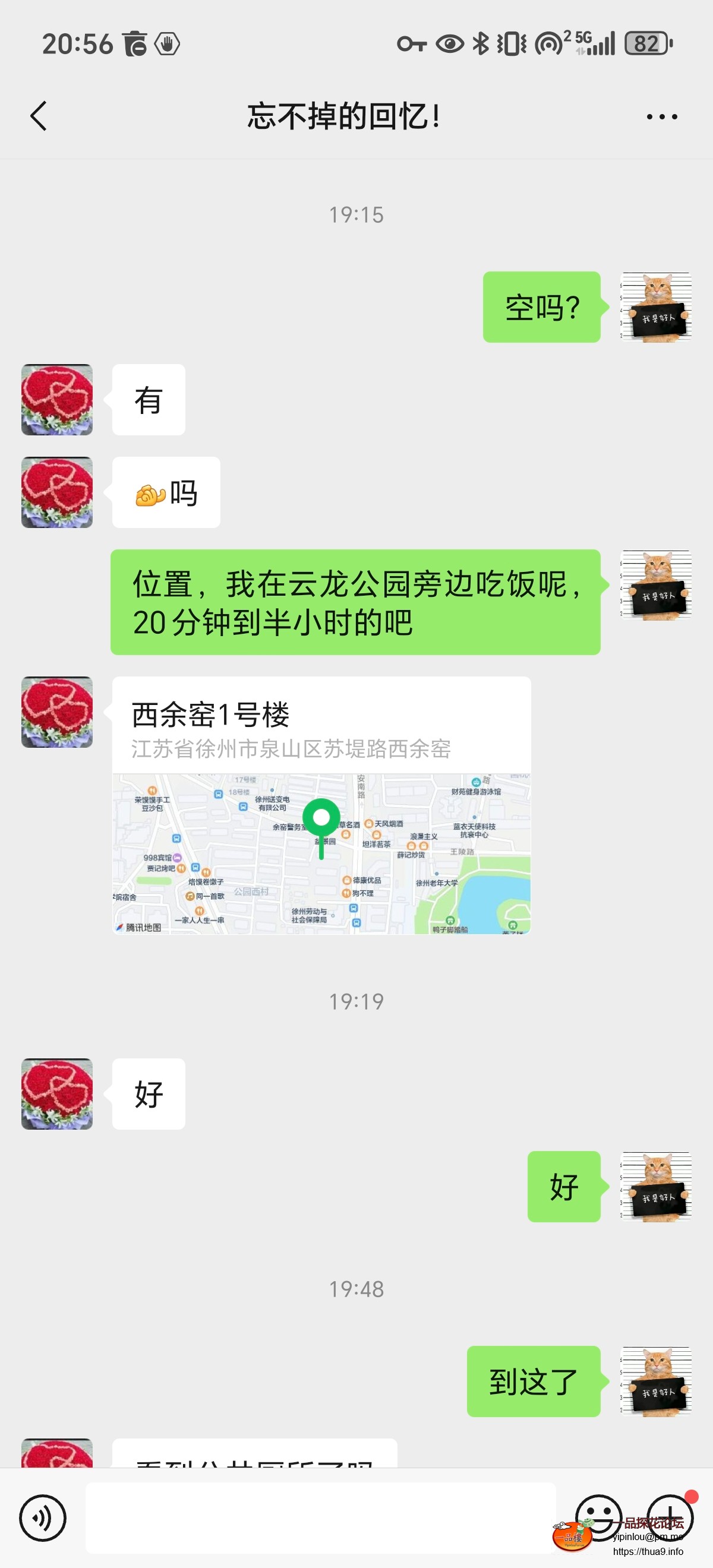The height and width of the screenshot is (1568, 713).
Task: Toggle to voice message input mode
Action: click(x=43, y=1519)
